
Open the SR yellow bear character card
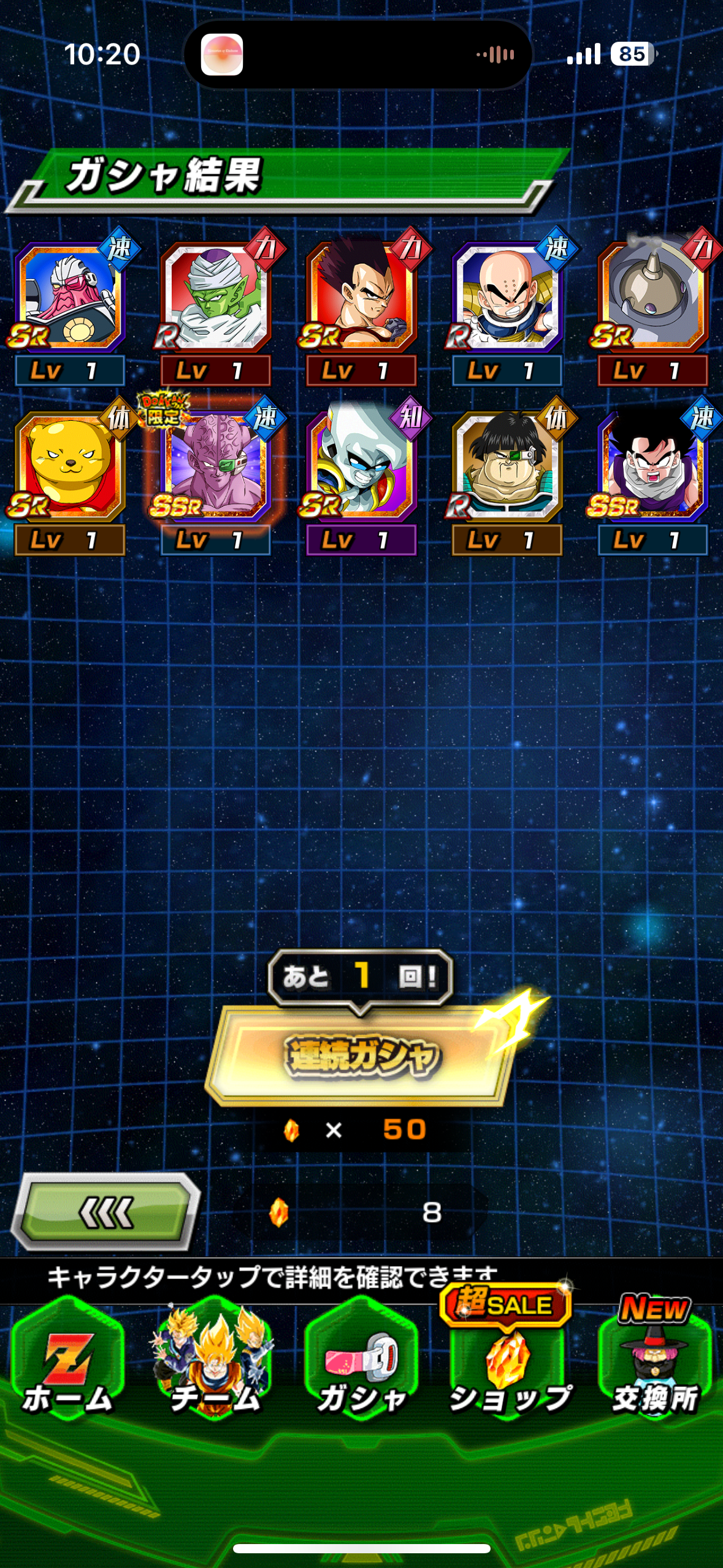click(69, 467)
